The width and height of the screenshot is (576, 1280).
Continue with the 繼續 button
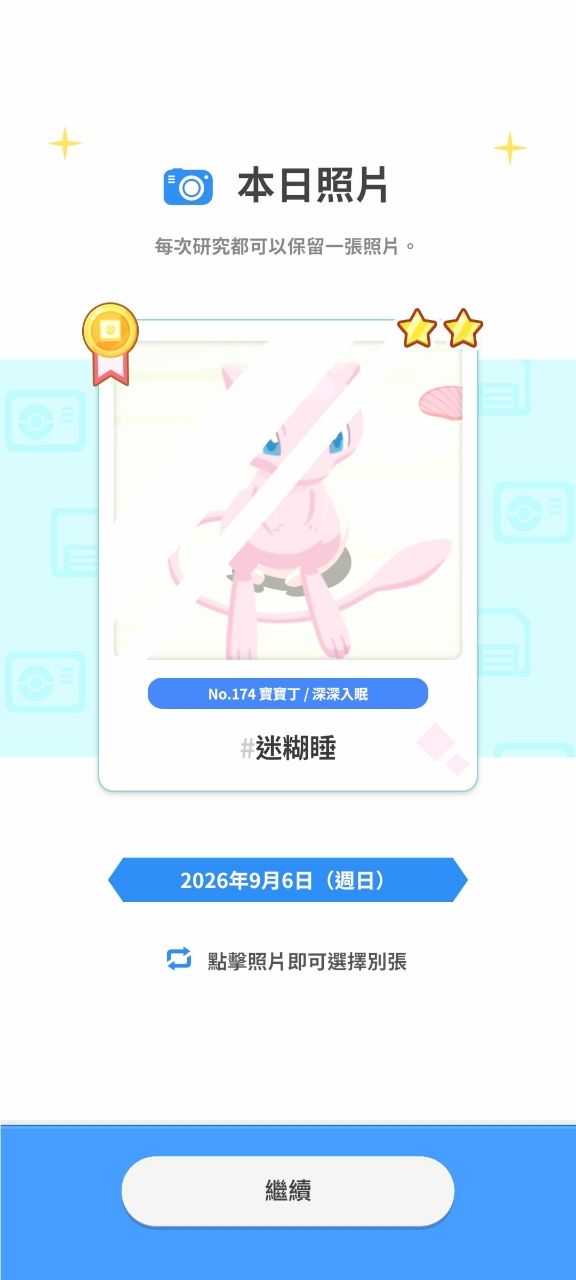[288, 1191]
